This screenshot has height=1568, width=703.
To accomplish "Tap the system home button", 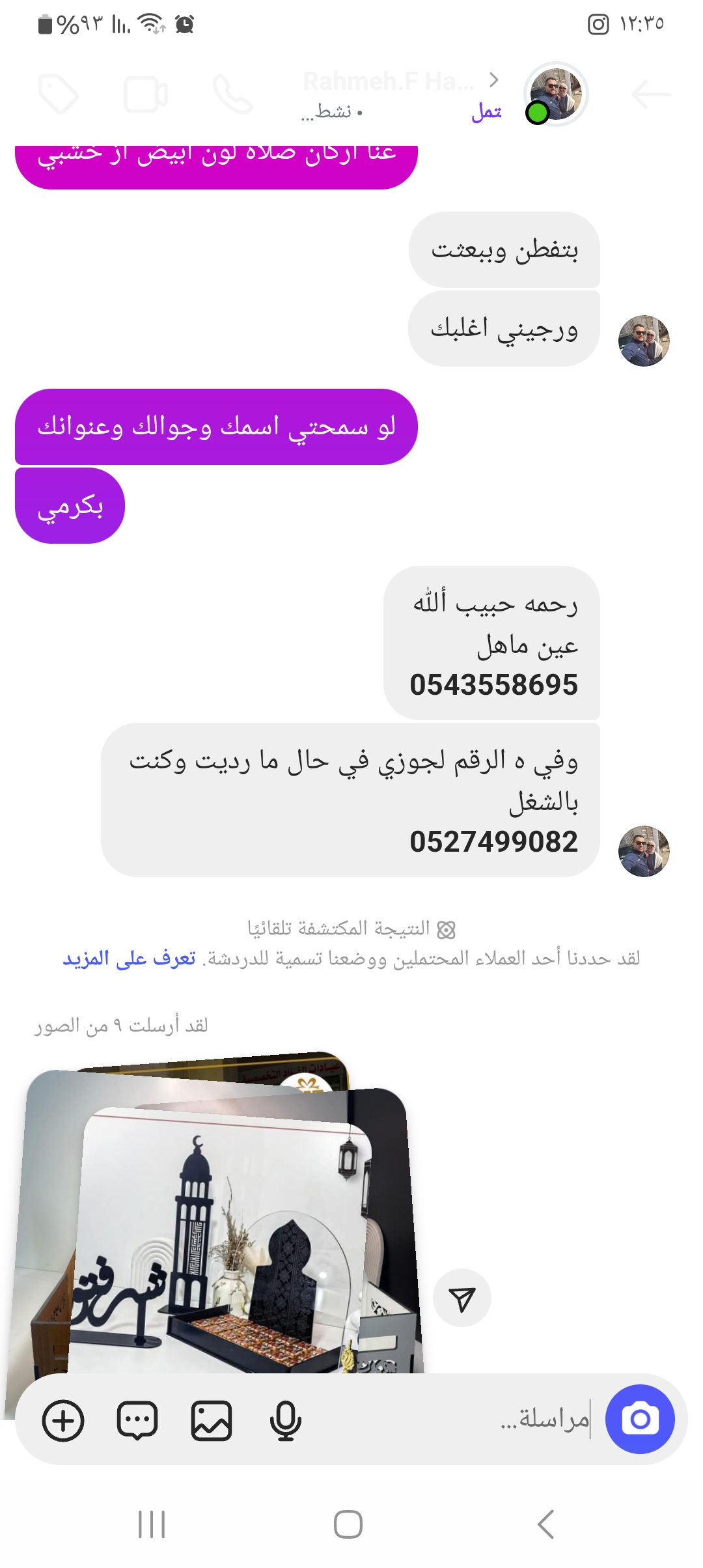I will tap(348, 1524).
